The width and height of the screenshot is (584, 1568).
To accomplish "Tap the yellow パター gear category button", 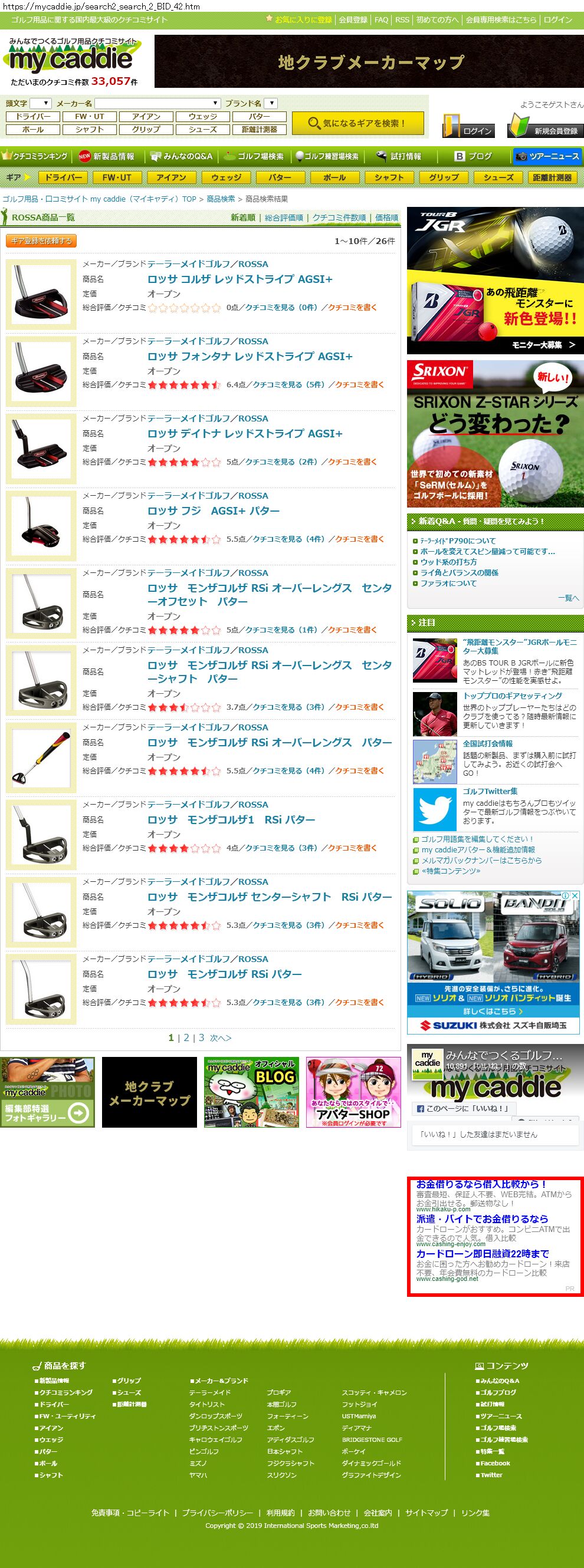I will tap(280, 178).
